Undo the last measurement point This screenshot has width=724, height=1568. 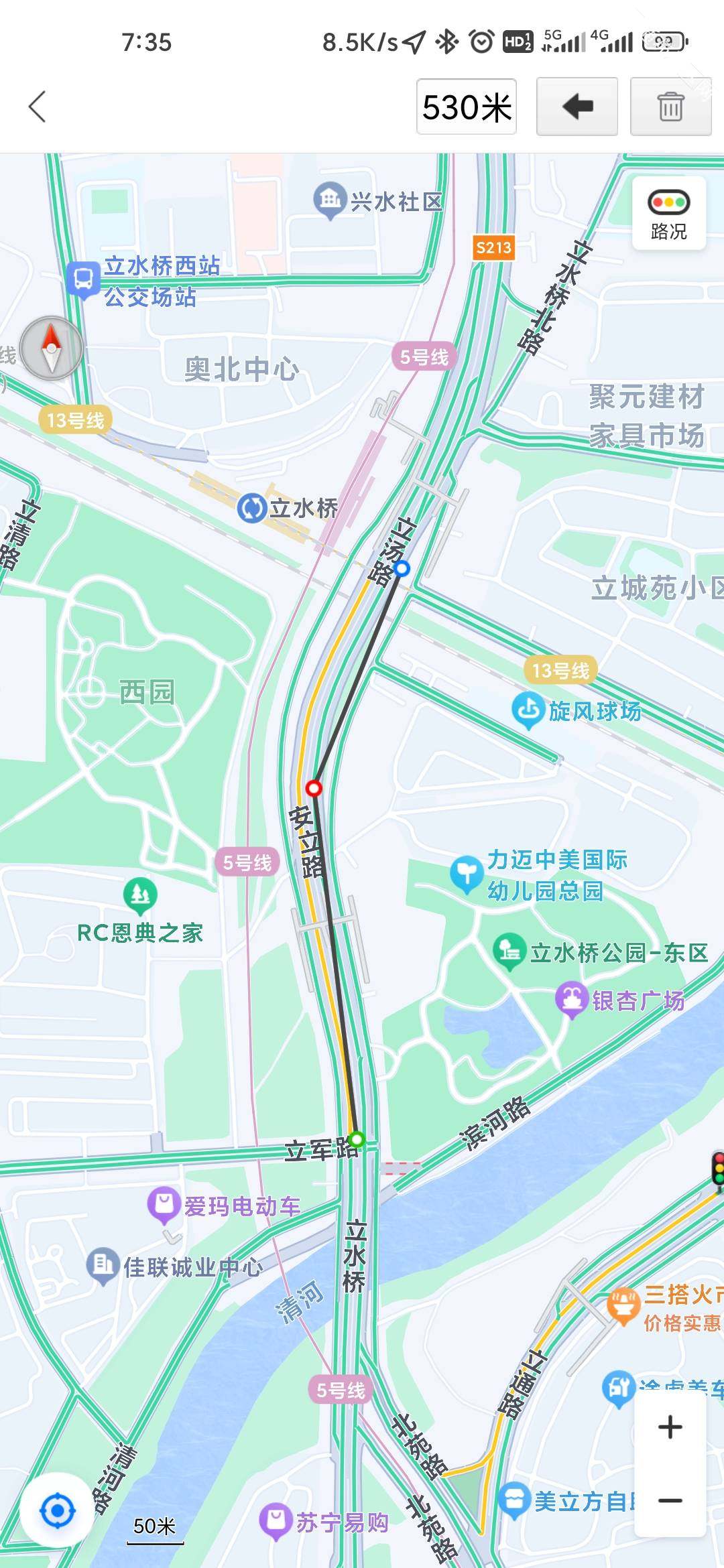coord(577,107)
